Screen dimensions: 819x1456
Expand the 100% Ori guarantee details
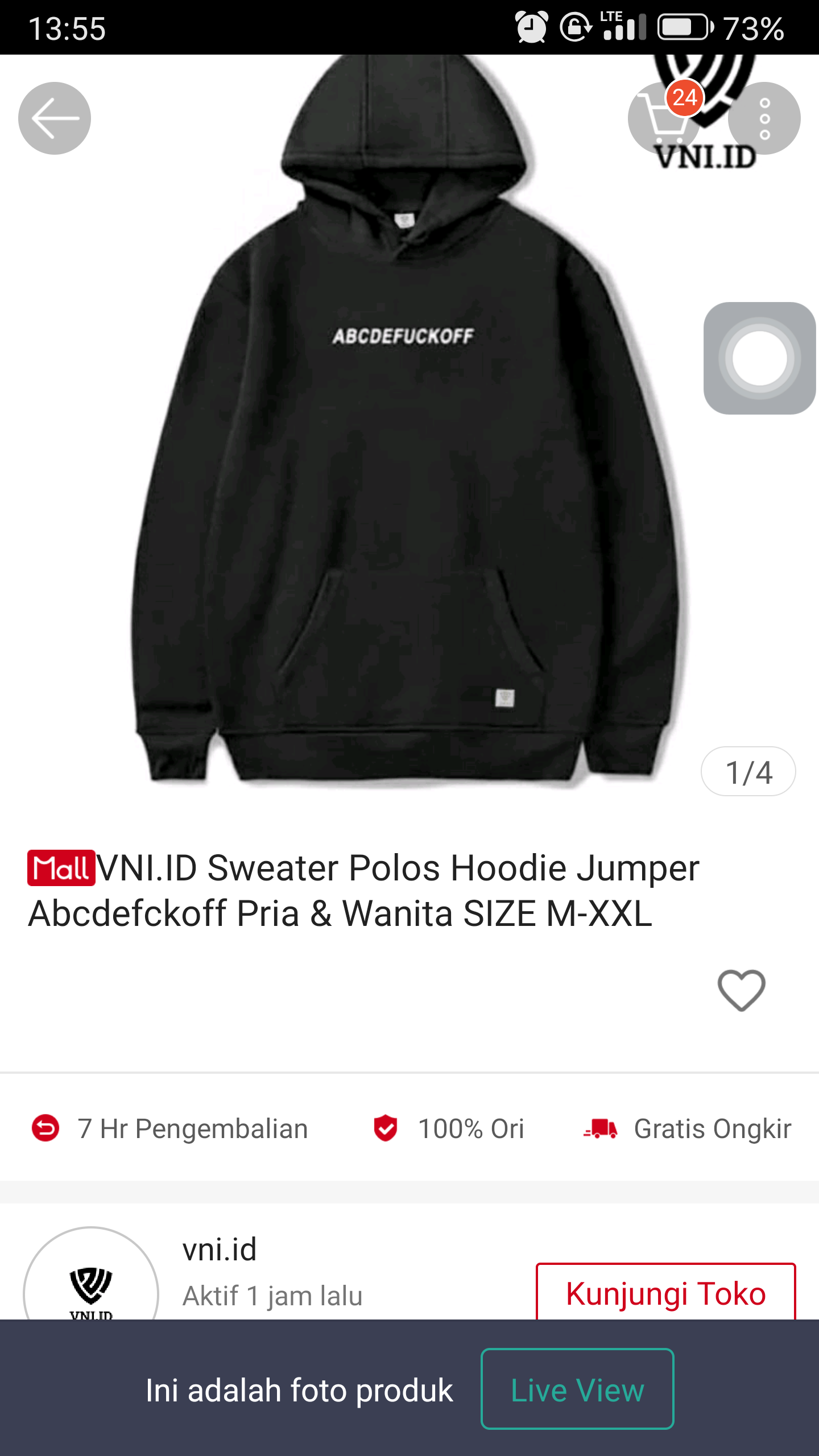coord(471,1129)
